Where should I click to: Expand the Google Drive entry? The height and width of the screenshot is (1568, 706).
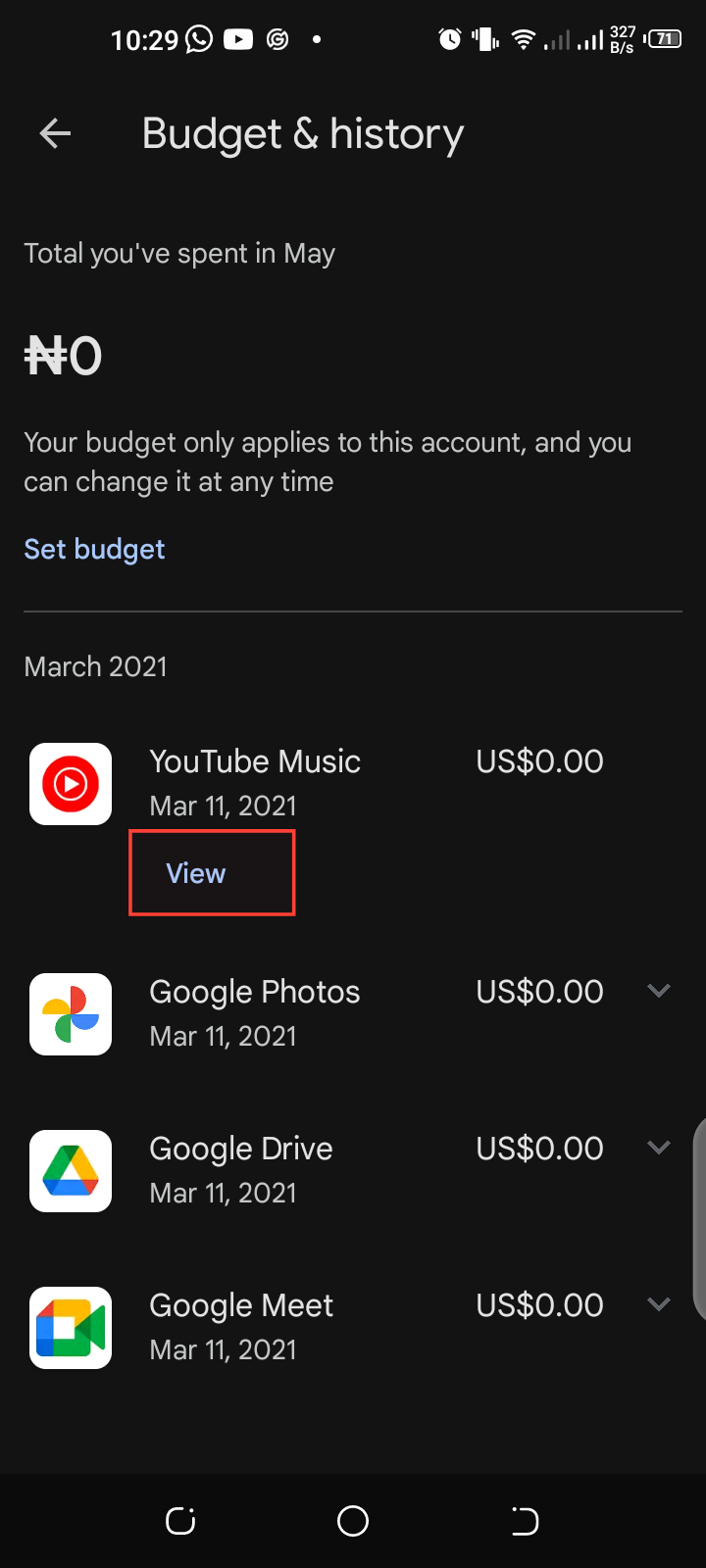[659, 1148]
